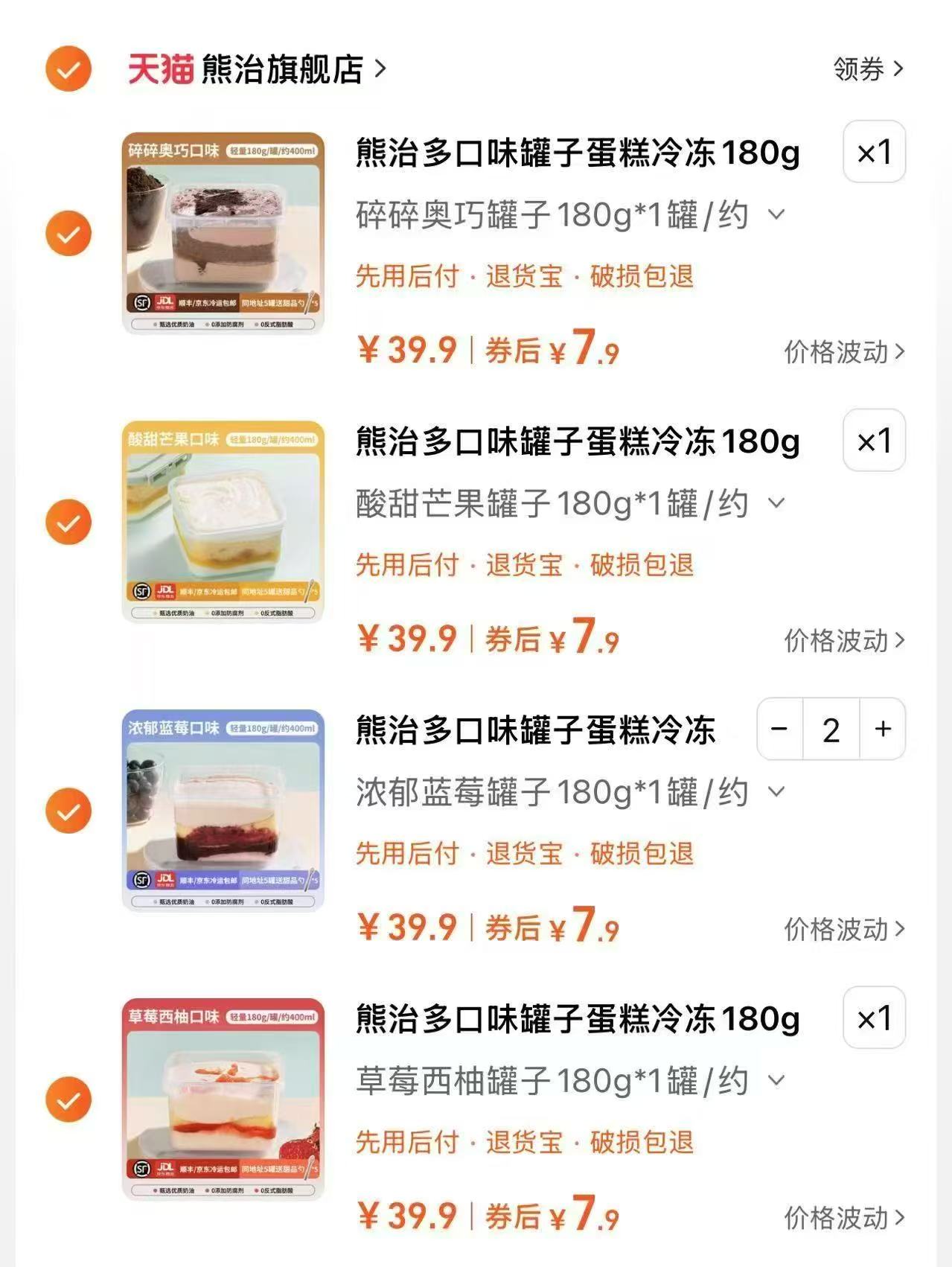Expand the 酸甜芒果罐子 SKU dropdown
This screenshot has width=952, height=1267.
777,504
